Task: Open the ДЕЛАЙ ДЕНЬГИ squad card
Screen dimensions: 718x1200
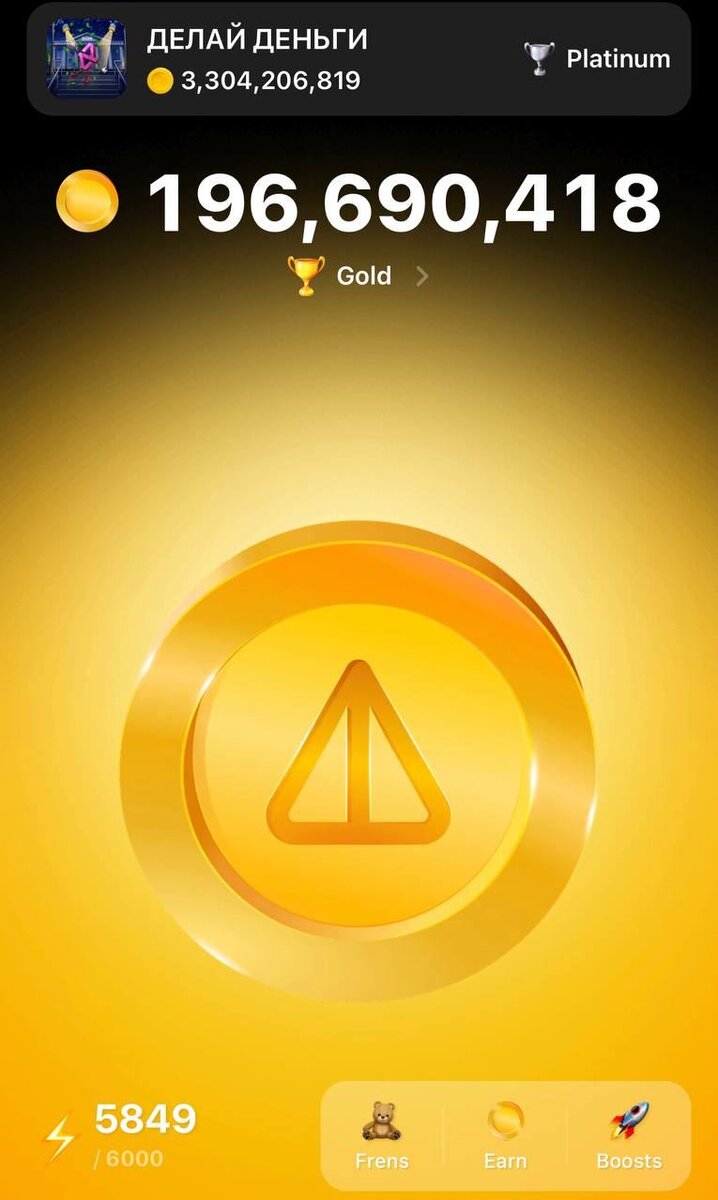Action: point(357,59)
